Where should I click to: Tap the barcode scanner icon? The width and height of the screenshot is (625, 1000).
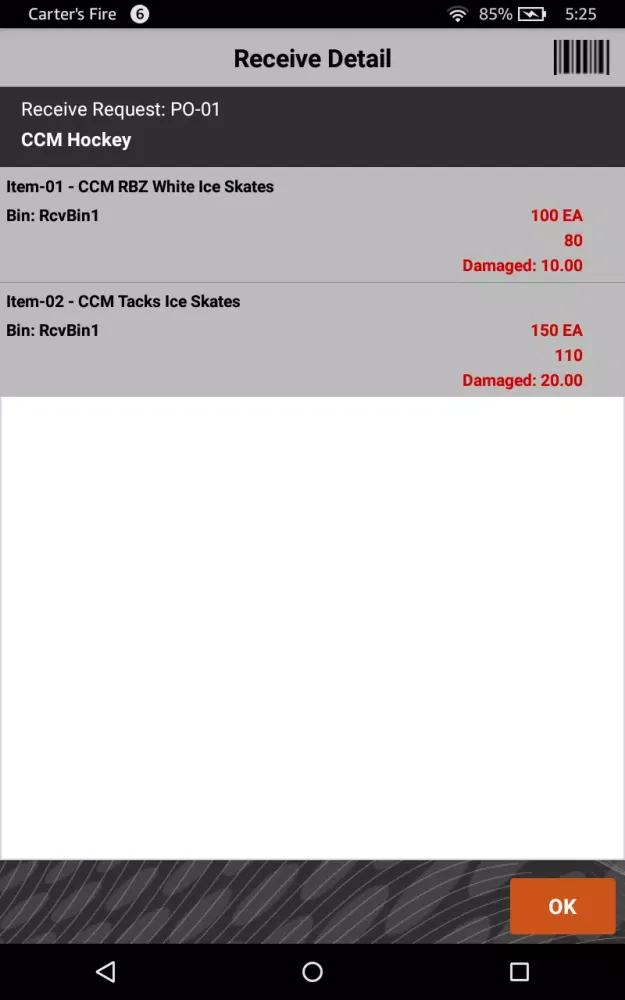581,58
